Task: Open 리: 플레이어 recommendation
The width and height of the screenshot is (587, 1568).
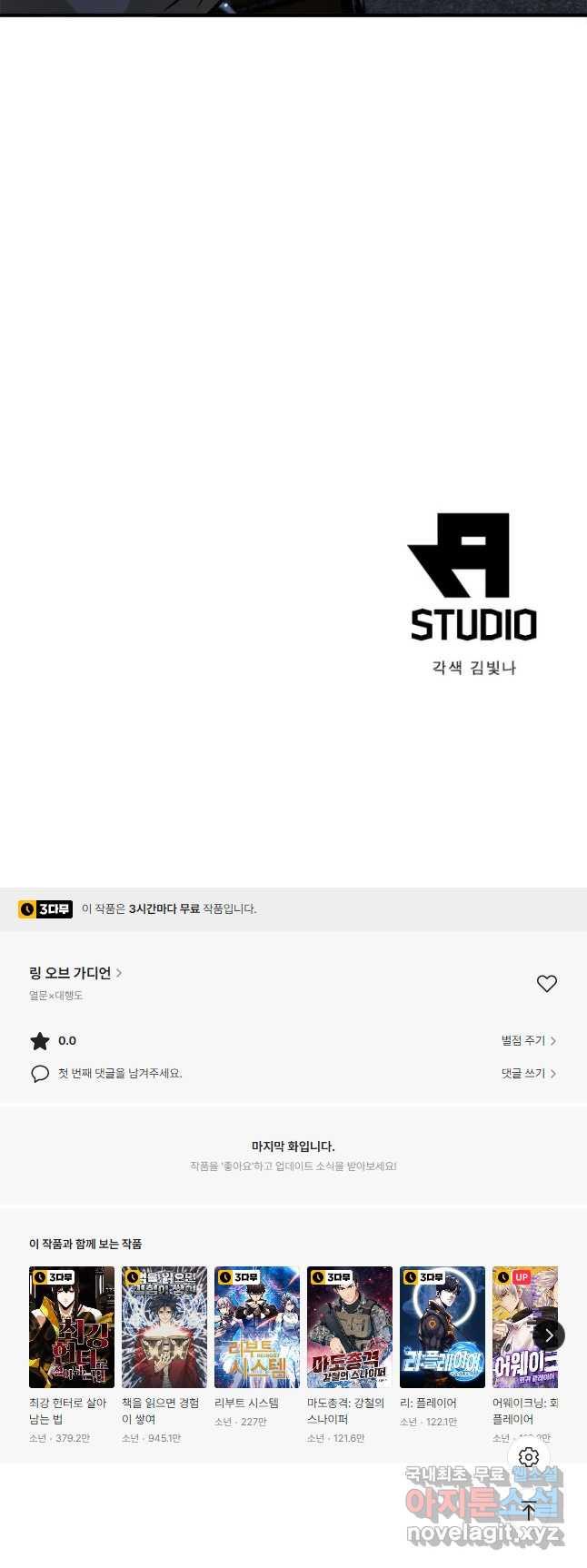Action: tap(443, 1327)
